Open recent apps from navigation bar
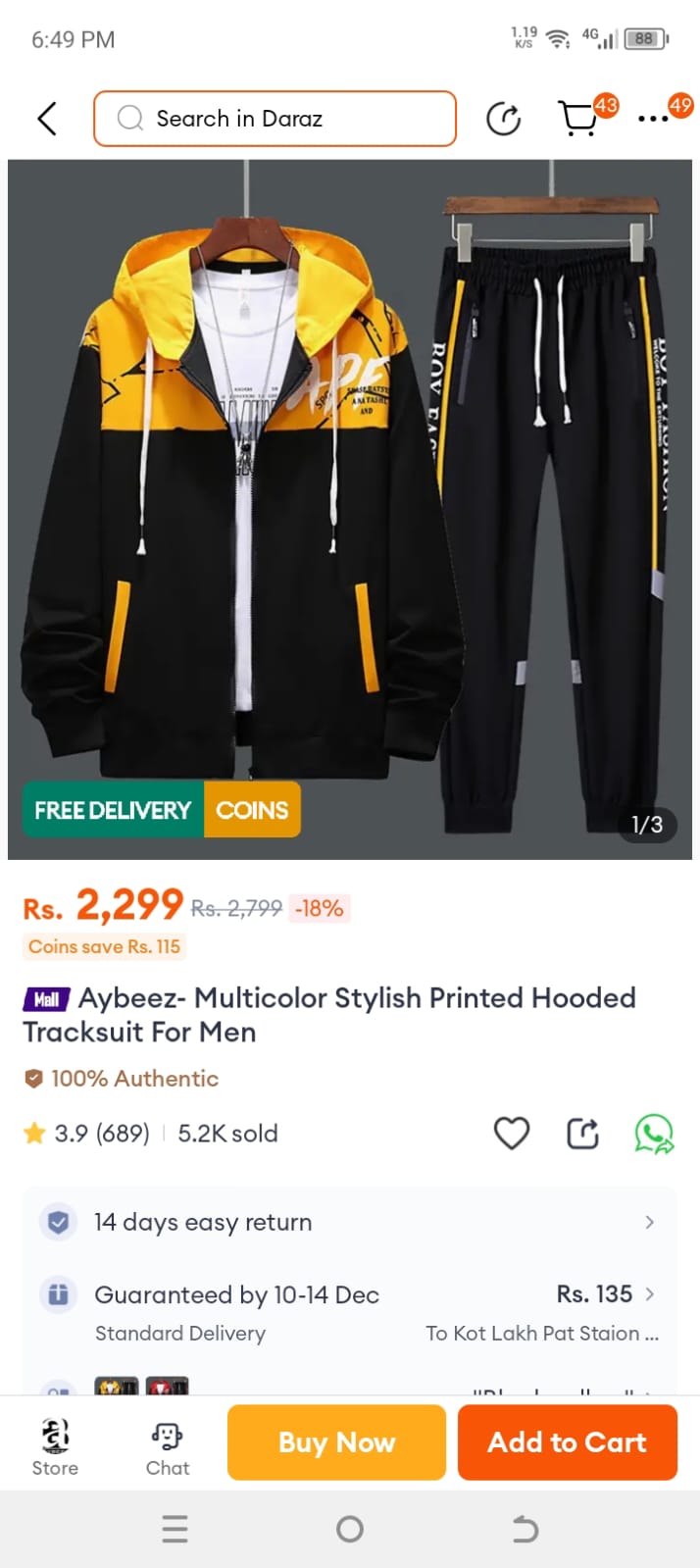This screenshot has width=700, height=1568. click(175, 1529)
